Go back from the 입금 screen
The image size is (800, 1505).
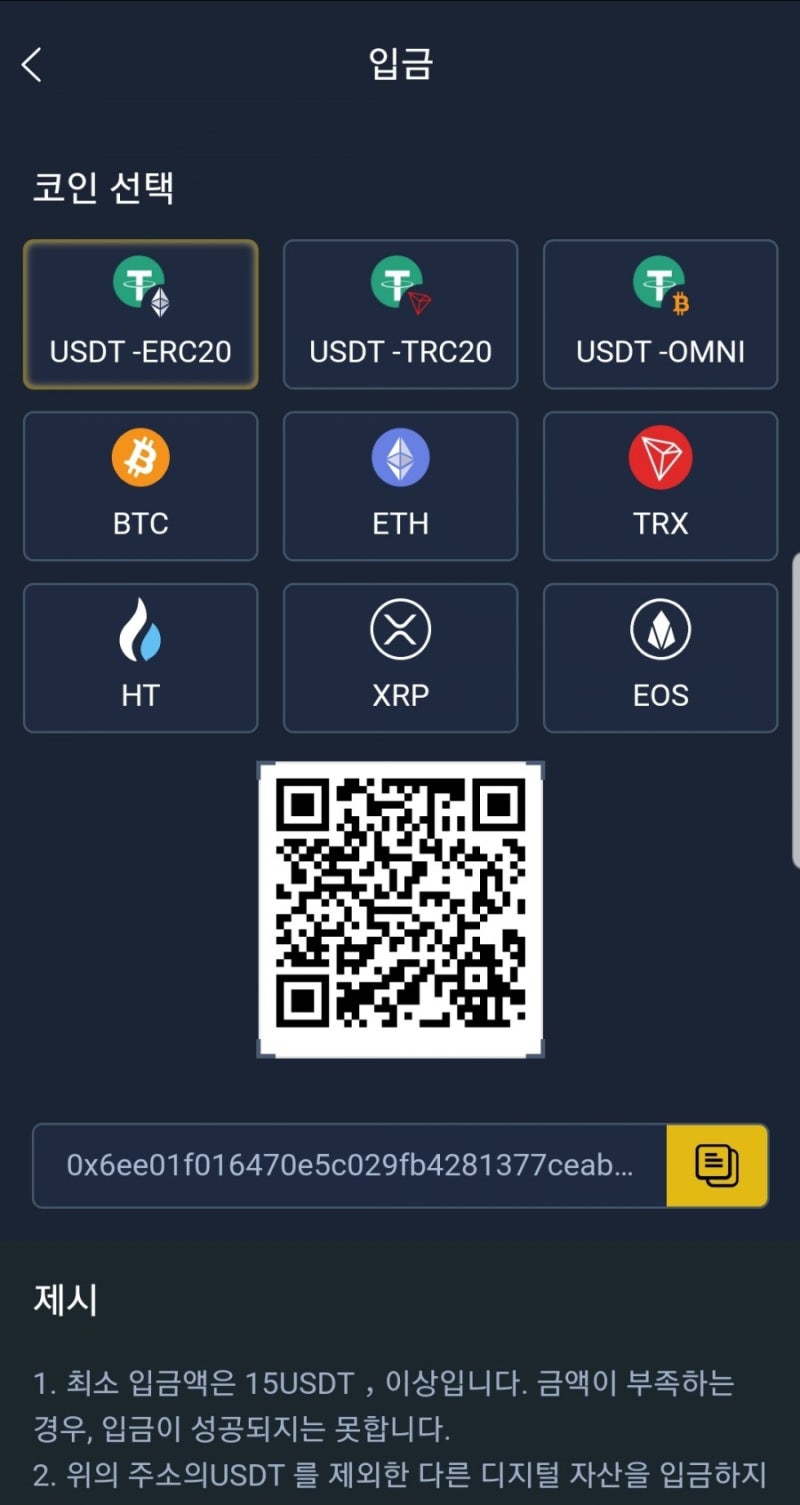click(x=32, y=66)
